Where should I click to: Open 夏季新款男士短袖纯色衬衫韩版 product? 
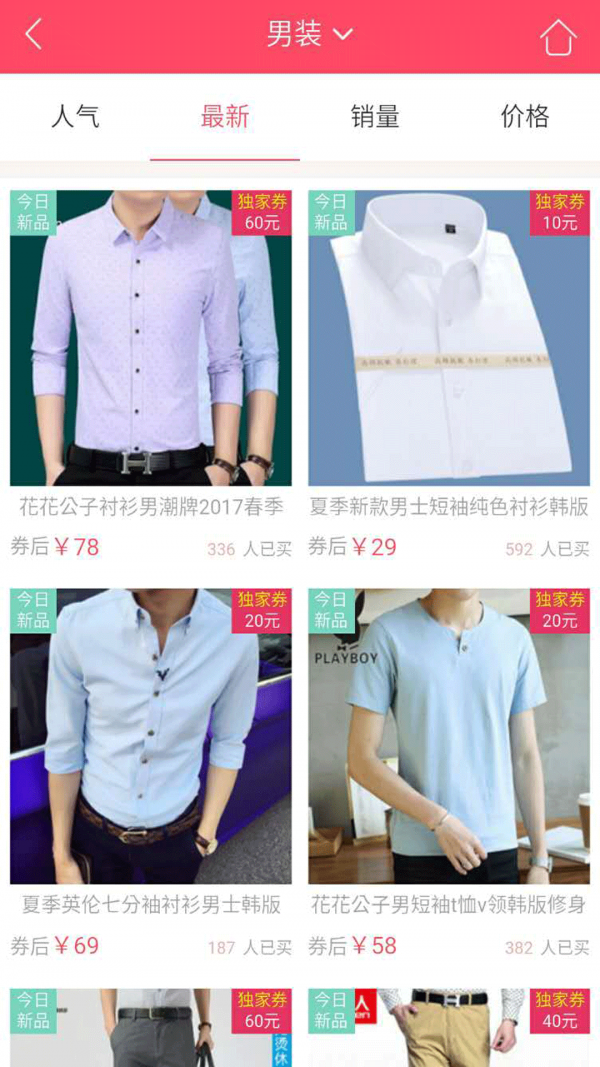tap(449, 340)
